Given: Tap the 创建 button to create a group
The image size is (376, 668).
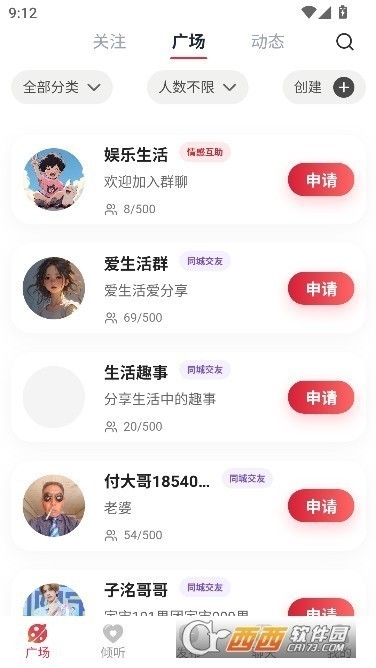Looking at the screenshot, I should pyautogui.click(x=324, y=87).
